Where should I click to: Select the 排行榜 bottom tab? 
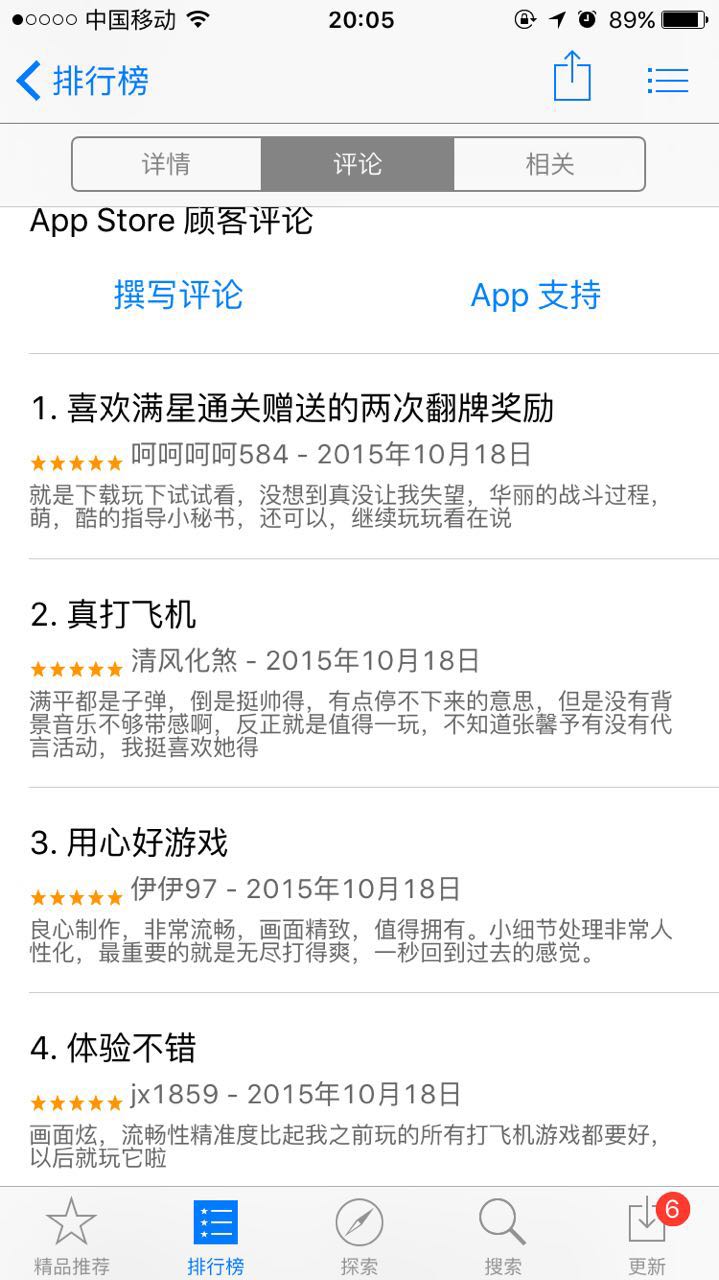(215, 1236)
